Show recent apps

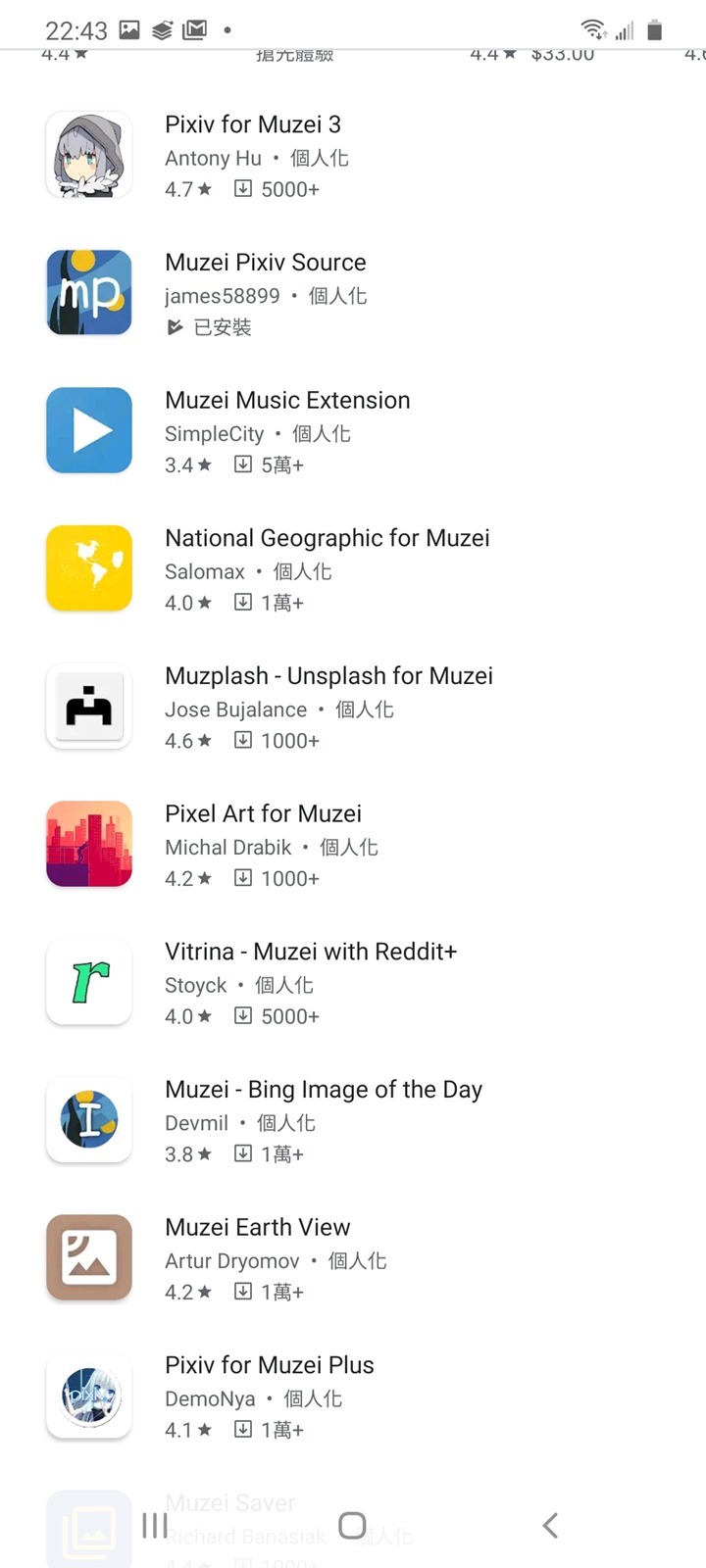pyautogui.click(x=155, y=1525)
